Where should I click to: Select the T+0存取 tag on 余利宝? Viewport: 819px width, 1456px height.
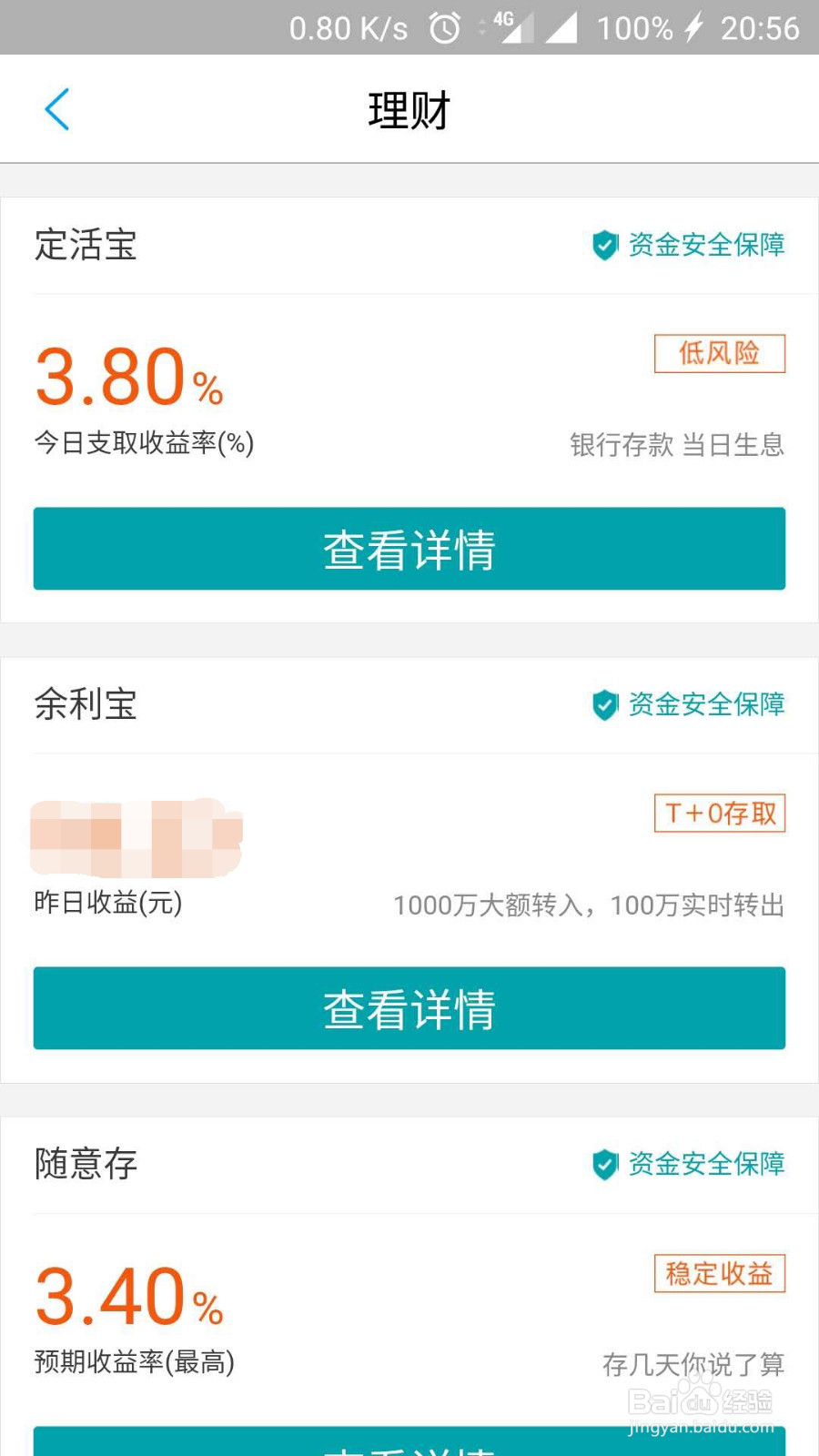[719, 814]
